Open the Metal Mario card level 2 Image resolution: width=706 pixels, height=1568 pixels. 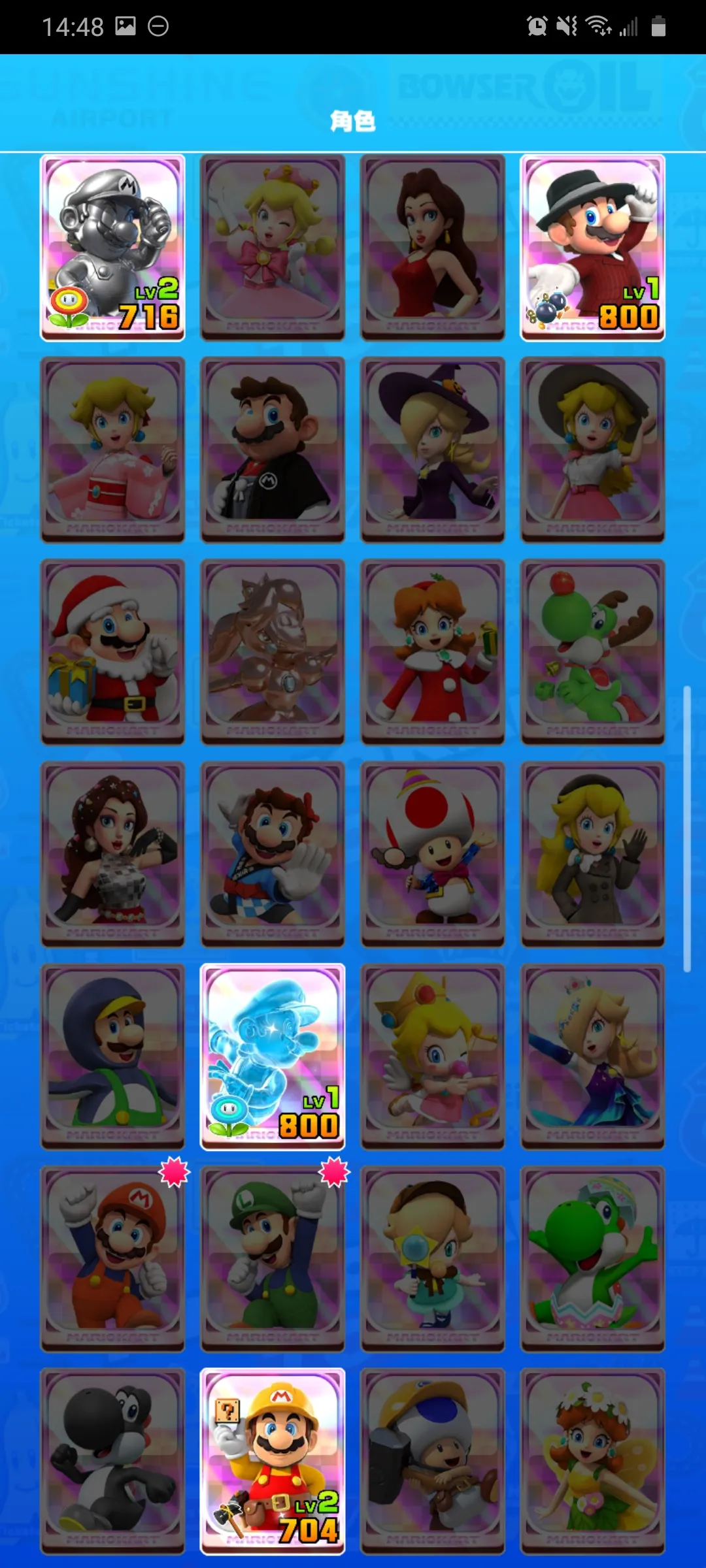112,248
